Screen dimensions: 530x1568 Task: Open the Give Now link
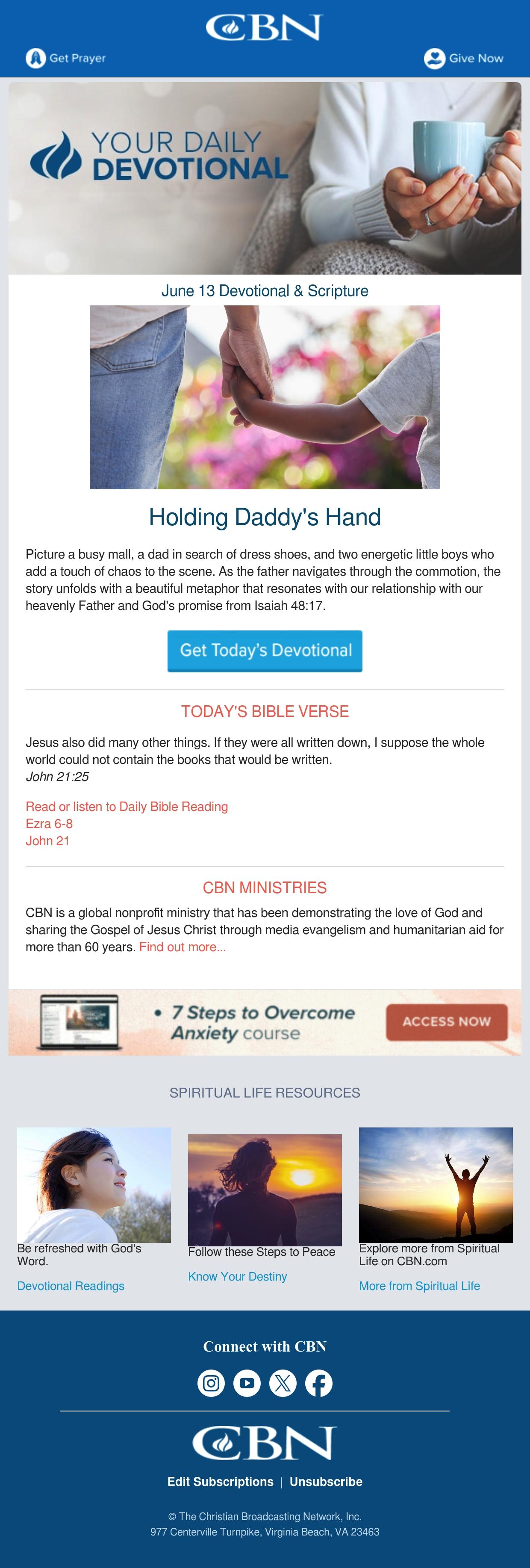click(464, 59)
